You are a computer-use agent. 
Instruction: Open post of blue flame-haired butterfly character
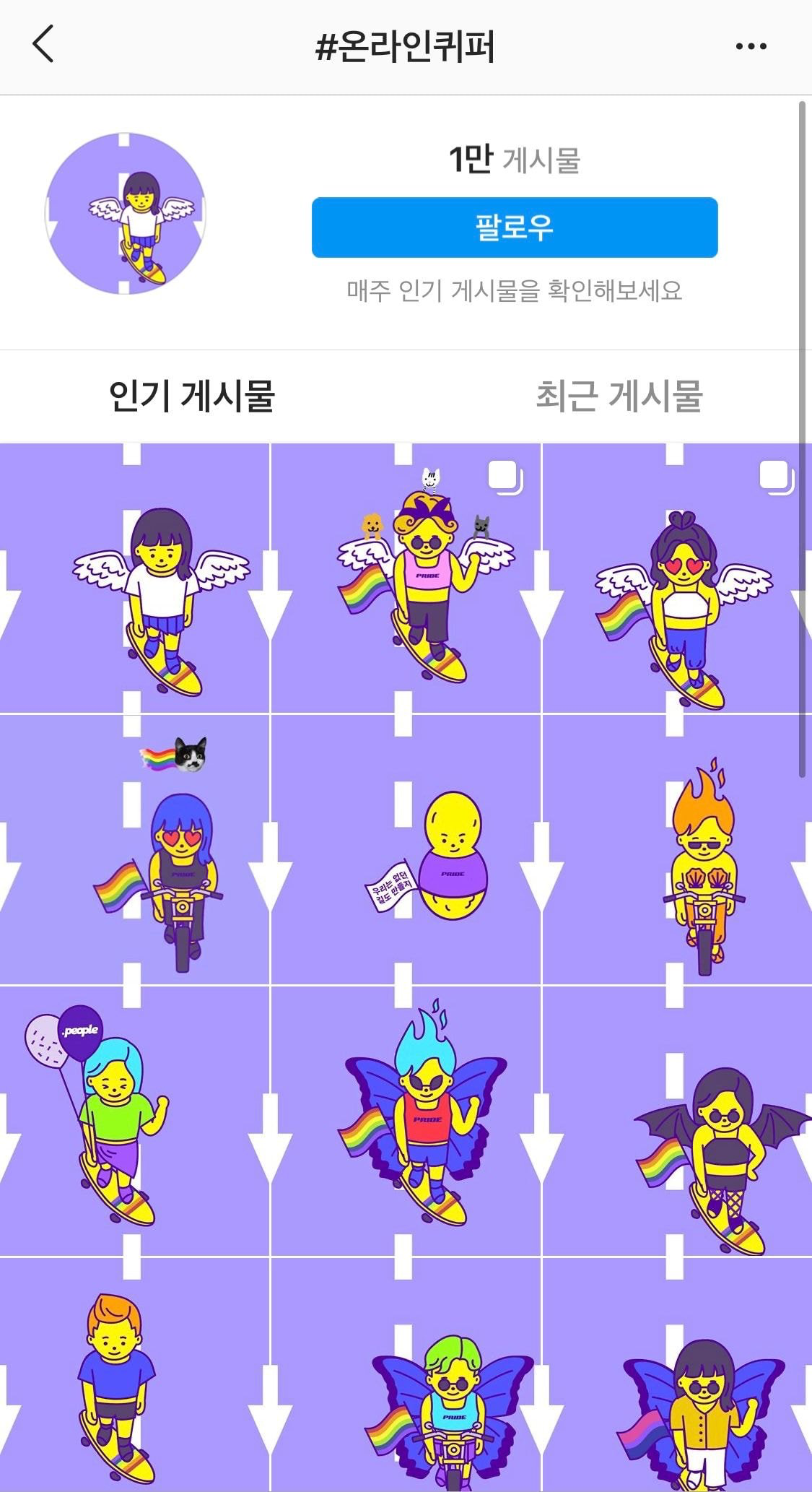point(406,1121)
